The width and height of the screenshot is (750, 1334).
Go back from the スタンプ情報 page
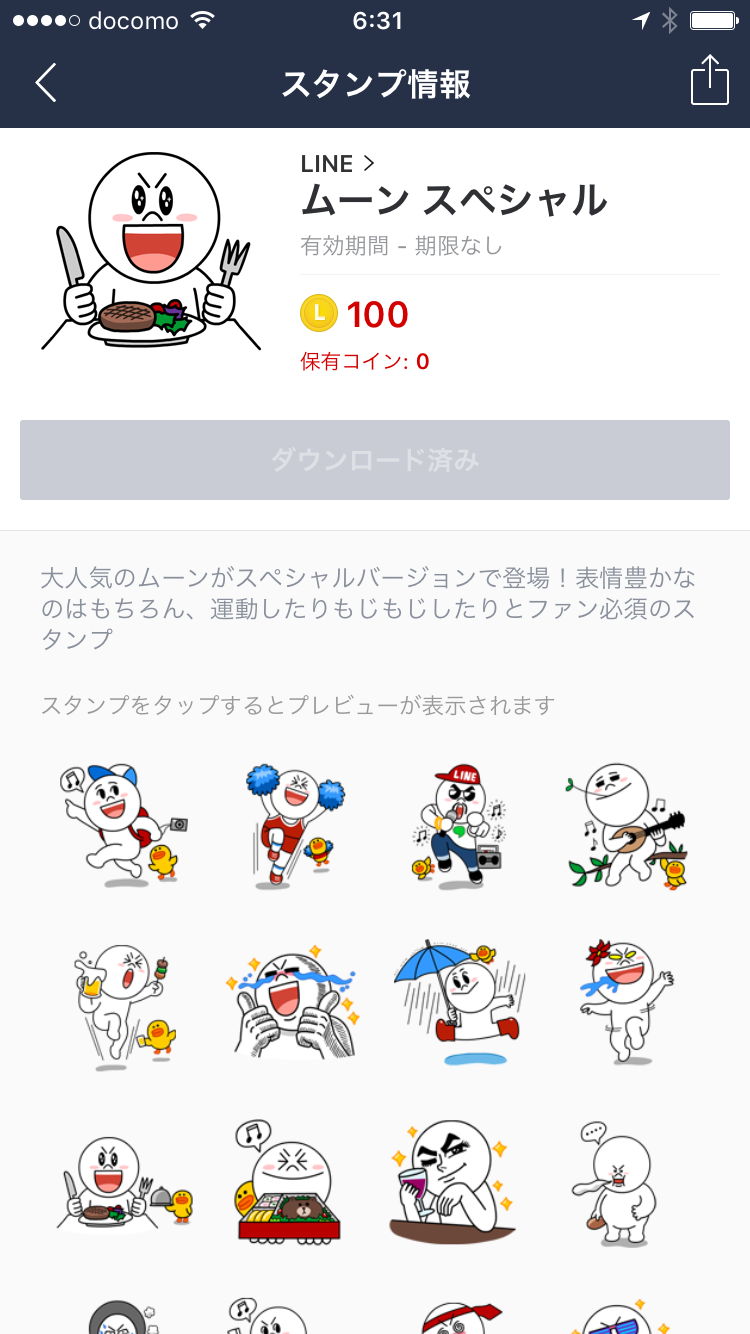[x=46, y=83]
